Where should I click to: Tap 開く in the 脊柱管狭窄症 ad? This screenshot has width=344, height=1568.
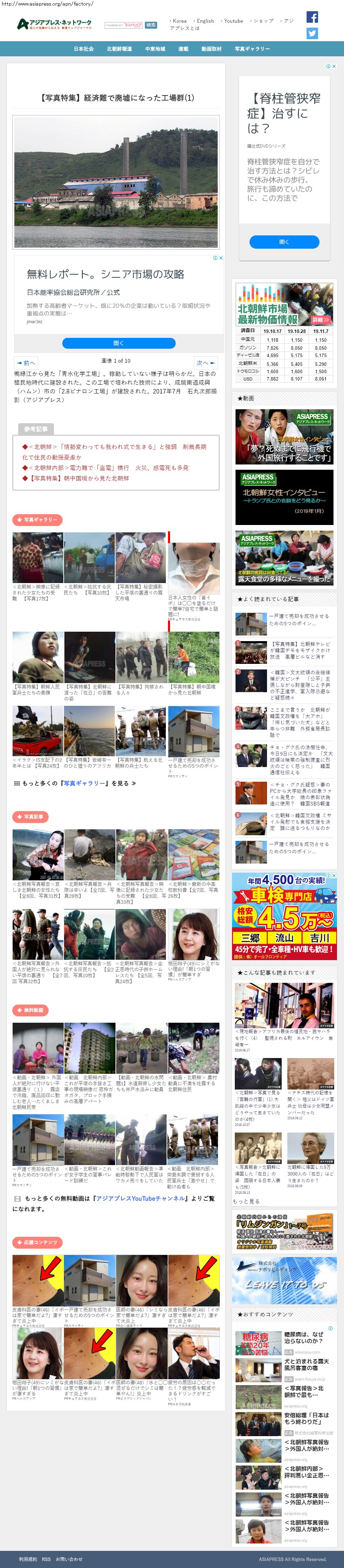284,242
